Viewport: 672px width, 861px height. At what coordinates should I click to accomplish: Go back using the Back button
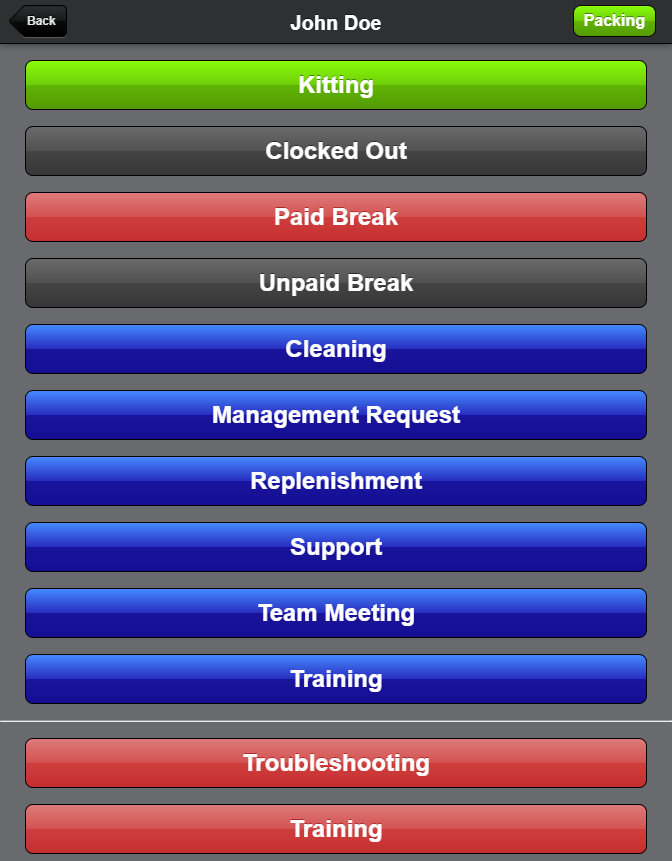click(x=39, y=21)
